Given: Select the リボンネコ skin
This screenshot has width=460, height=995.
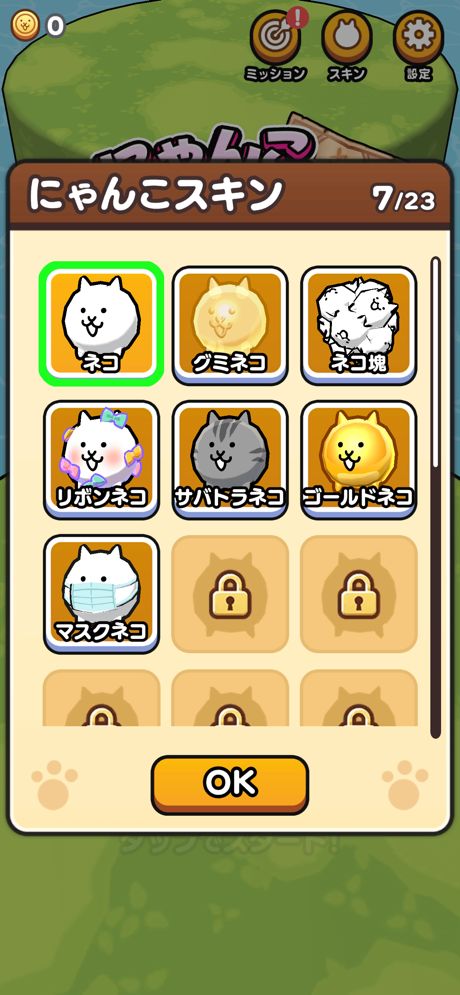Looking at the screenshot, I should (102, 459).
